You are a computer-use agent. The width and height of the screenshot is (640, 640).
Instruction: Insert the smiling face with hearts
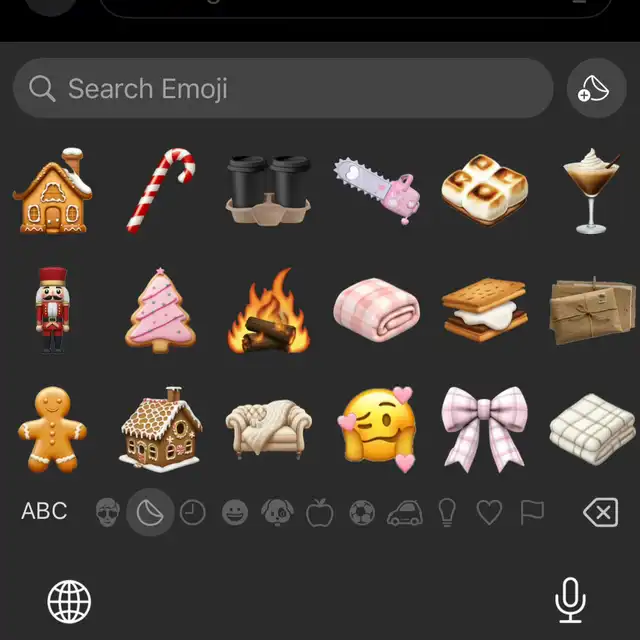point(376,428)
